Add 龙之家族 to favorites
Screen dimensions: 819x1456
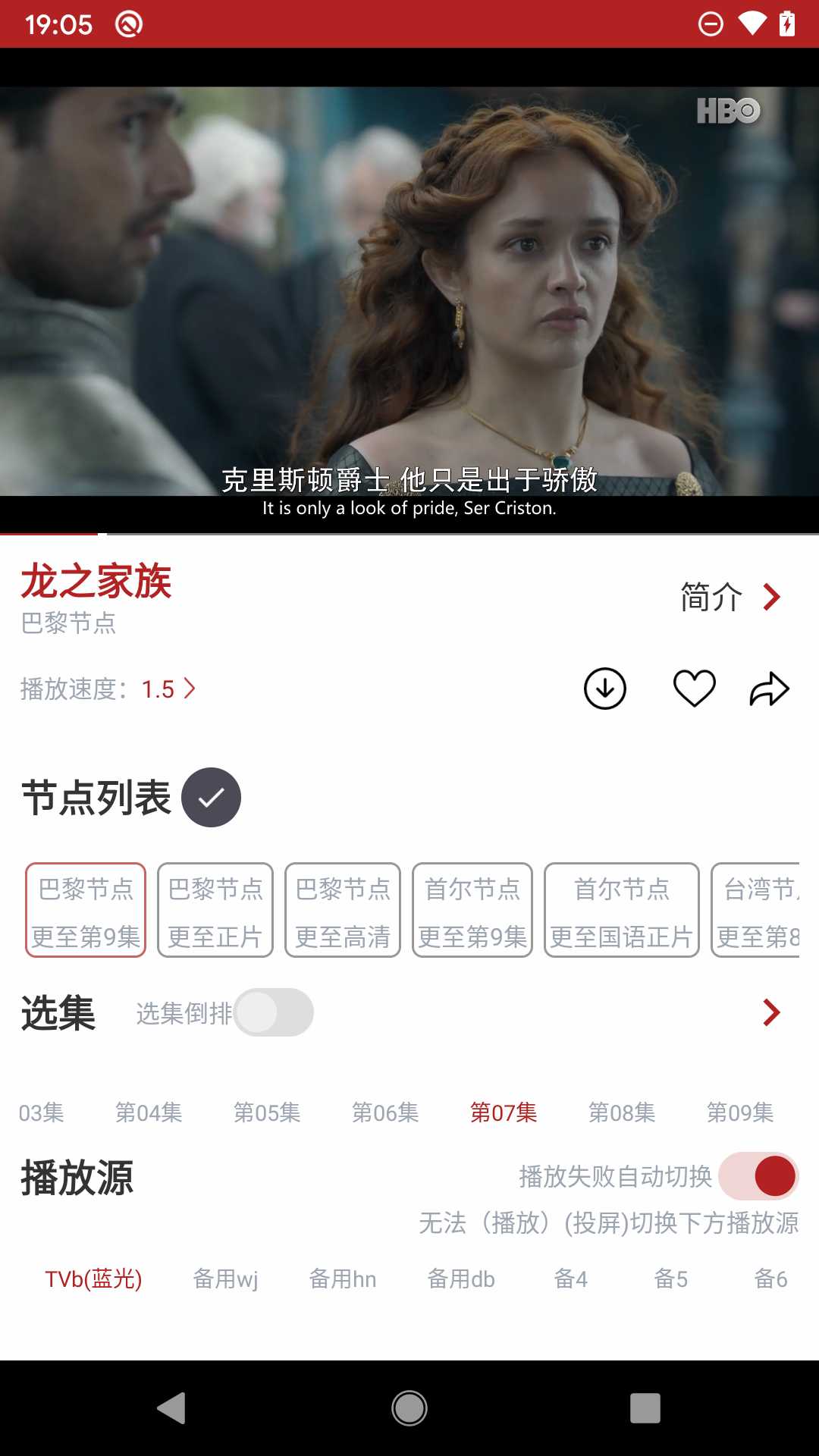tap(694, 689)
